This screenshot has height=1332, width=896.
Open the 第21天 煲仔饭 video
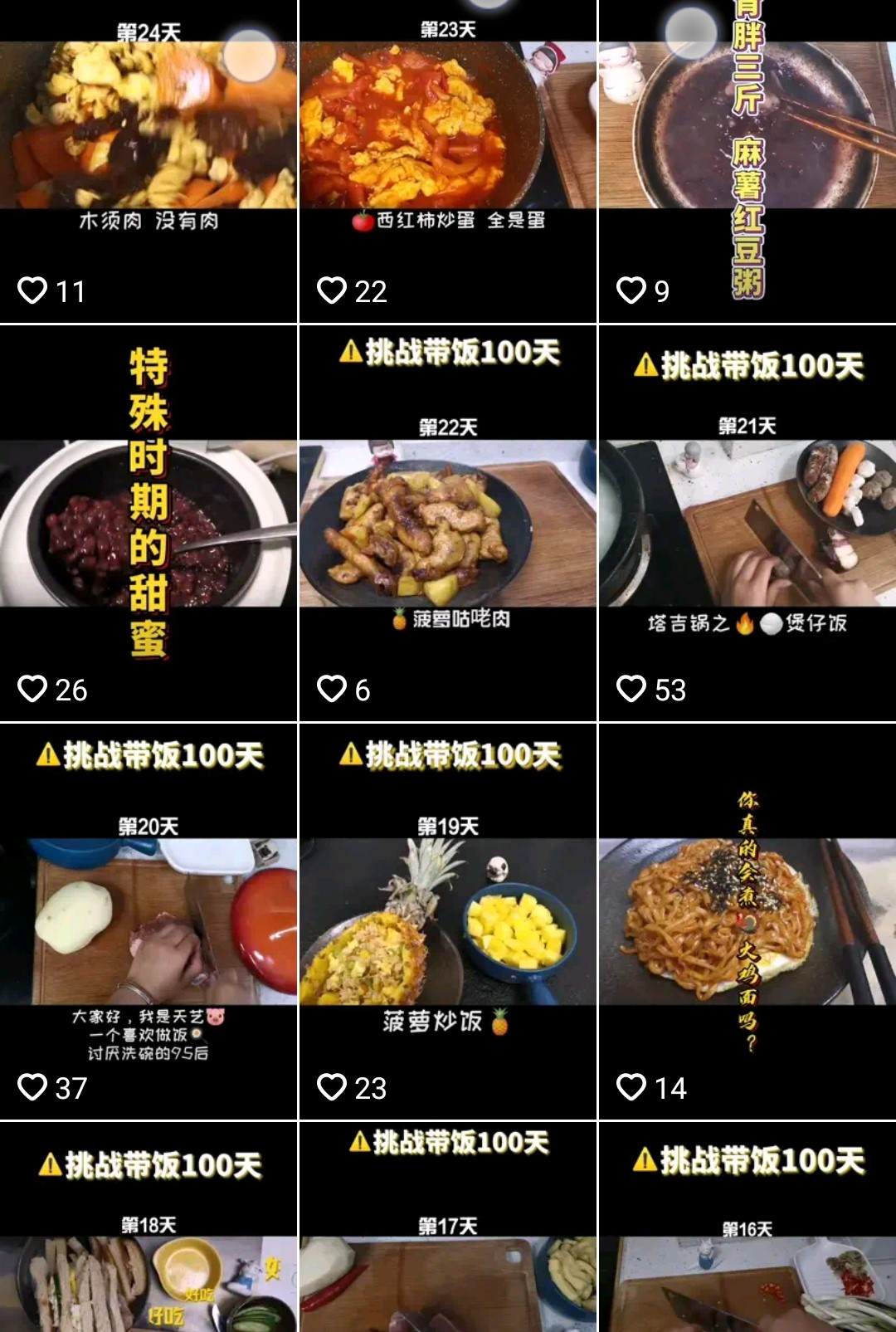tap(747, 523)
